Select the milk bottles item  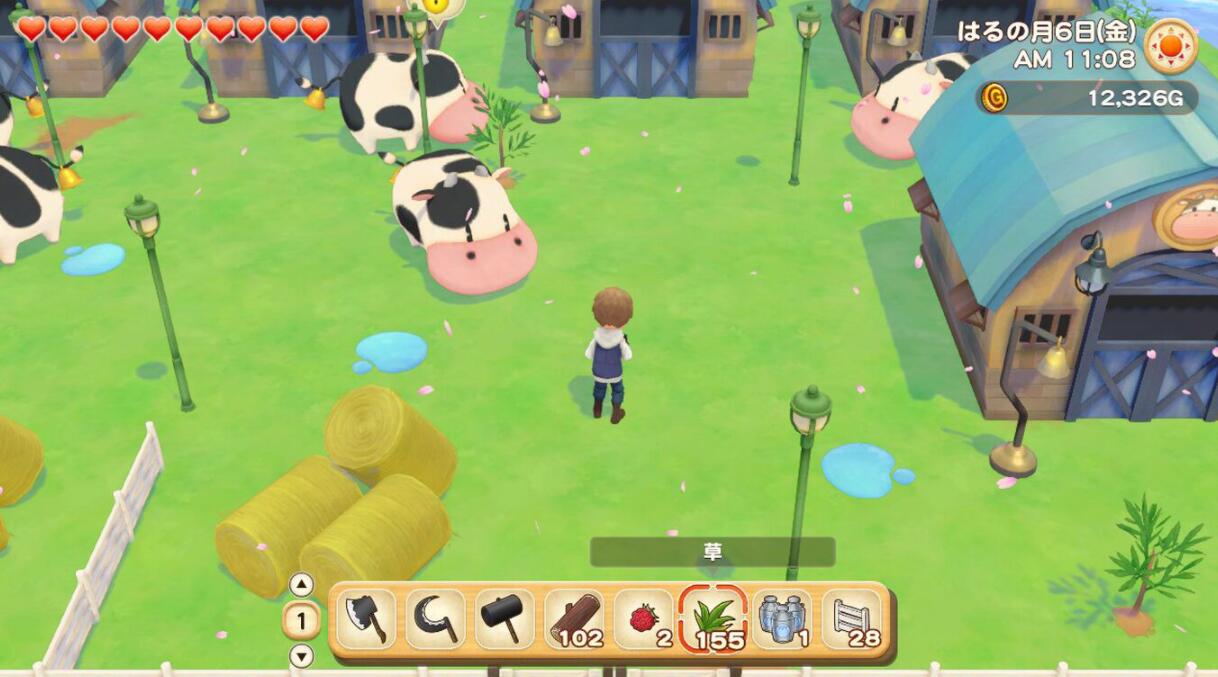[782, 620]
